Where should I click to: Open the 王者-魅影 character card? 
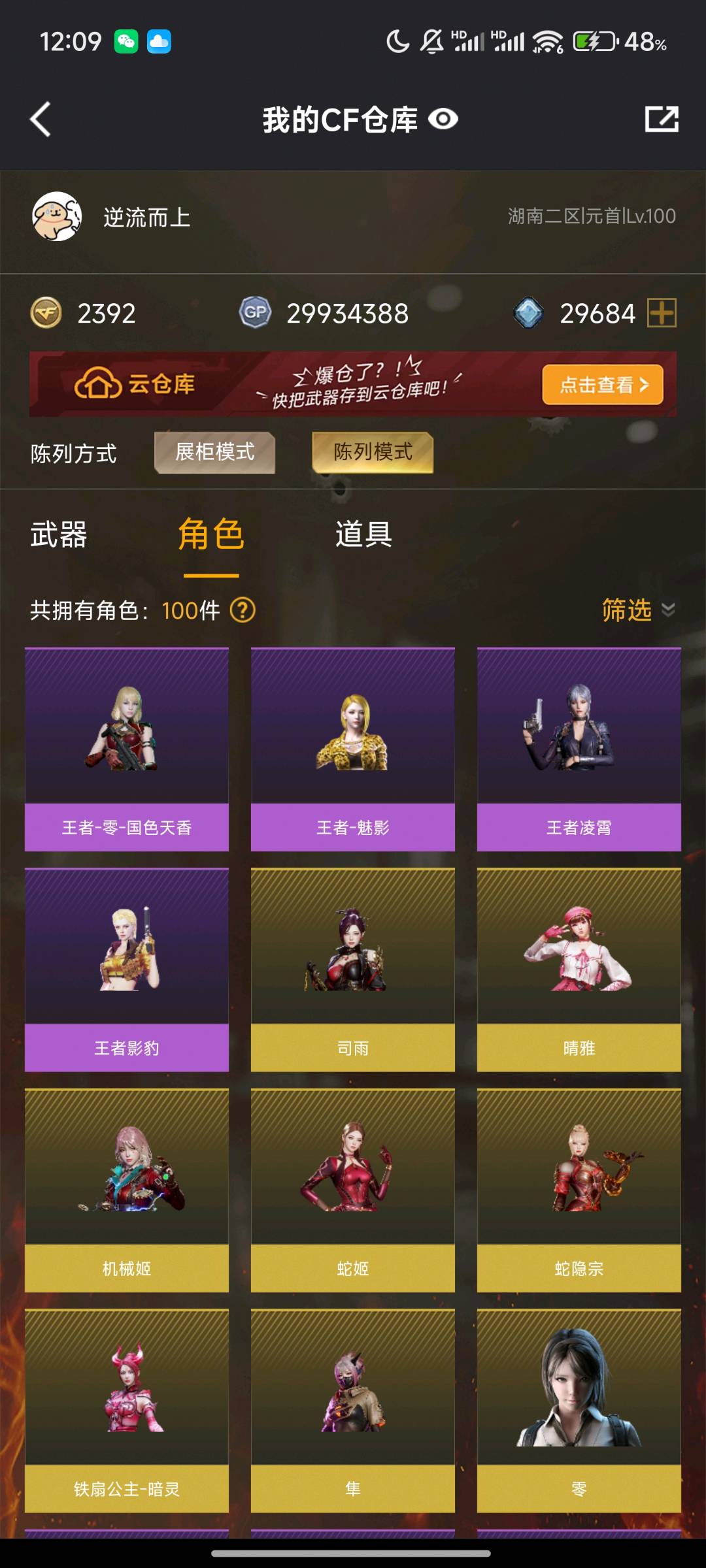(x=353, y=749)
